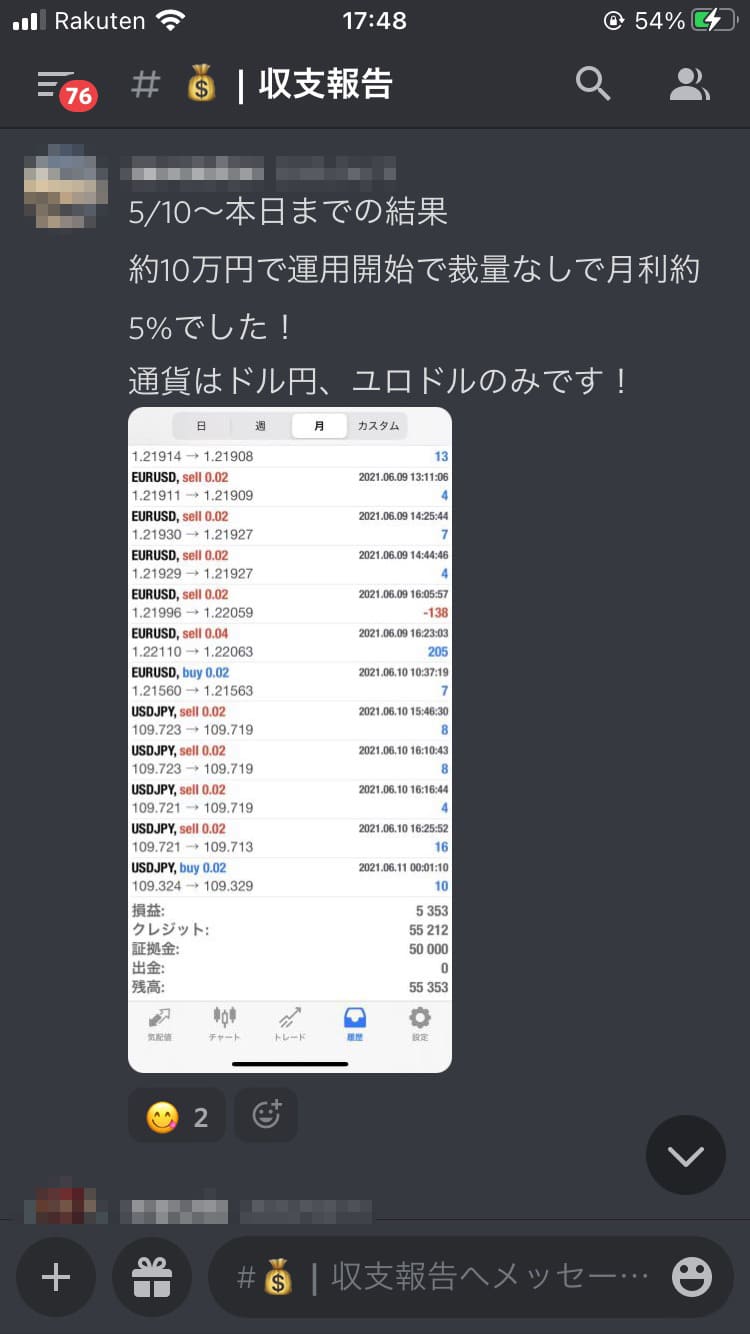Image resolution: width=750 pixels, height=1334 pixels.
Task: Jump to latest messages arrow
Action: [x=686, y=1156]
